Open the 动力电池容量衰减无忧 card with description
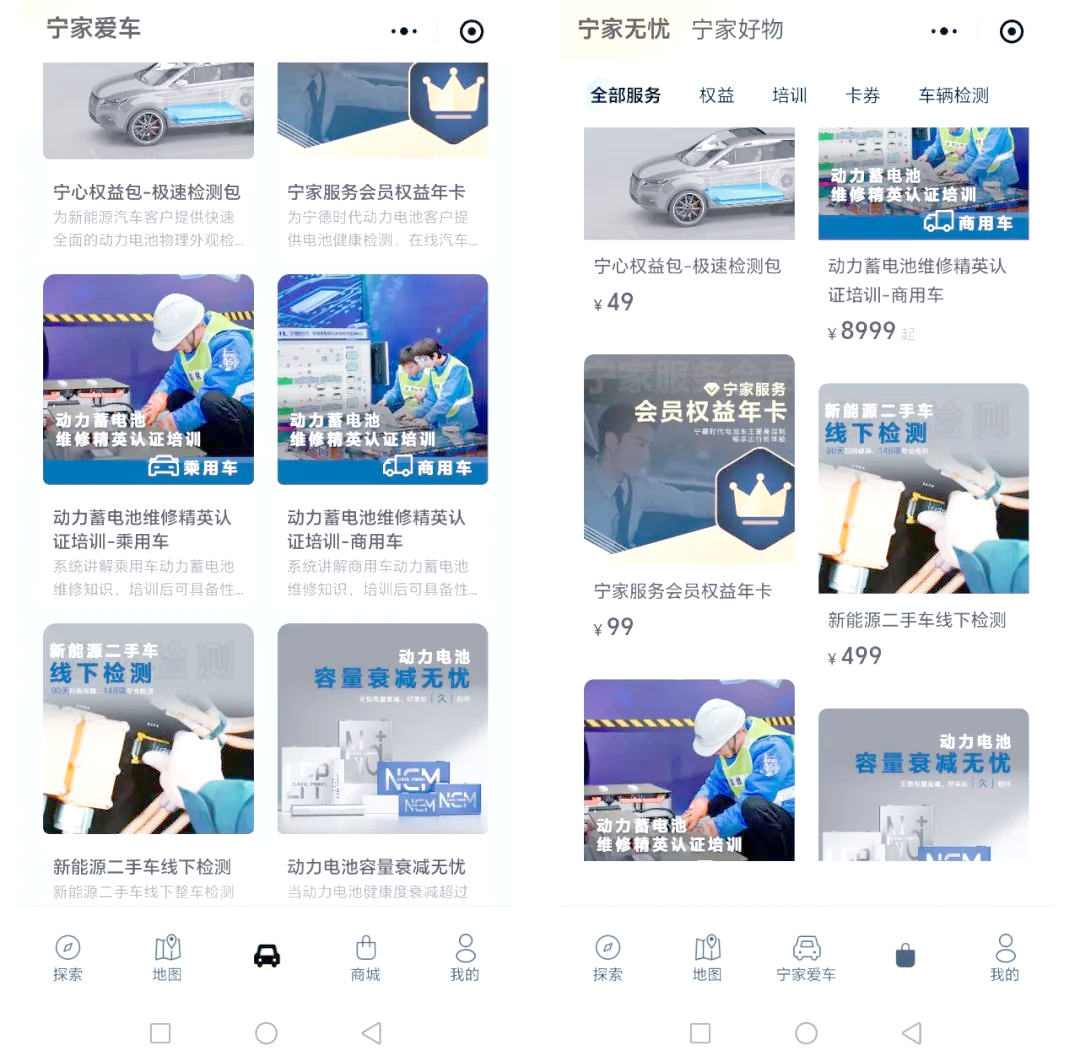Viewport: 1080px width, 1050px height. tap(382, 760)
